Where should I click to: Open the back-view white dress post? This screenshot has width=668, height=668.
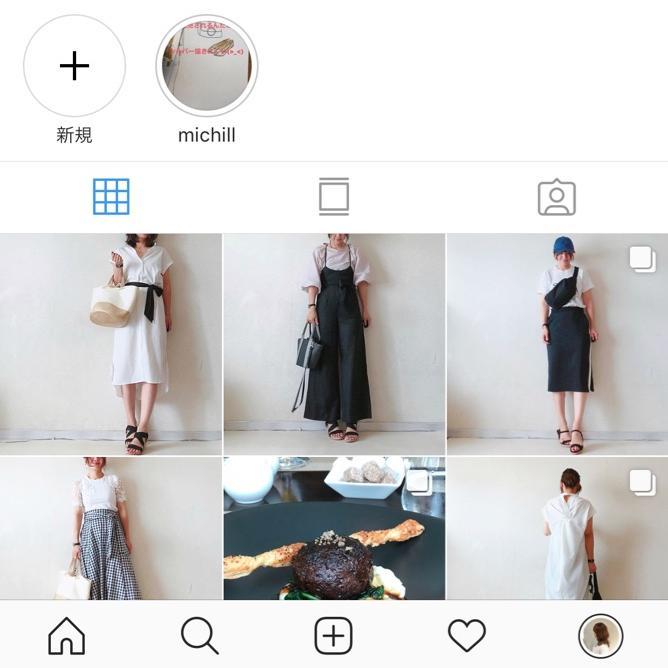pos(557,528)
